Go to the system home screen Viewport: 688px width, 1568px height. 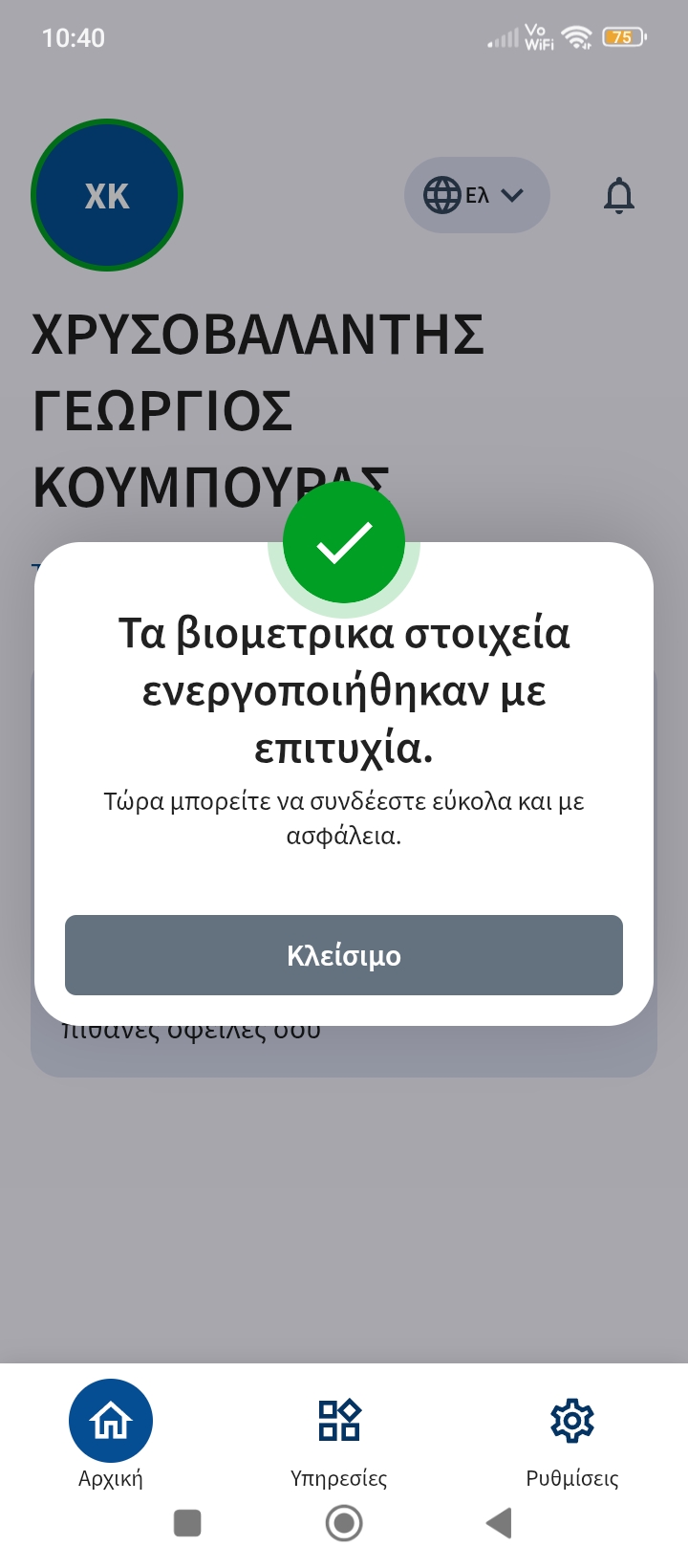pos(344,1523)
